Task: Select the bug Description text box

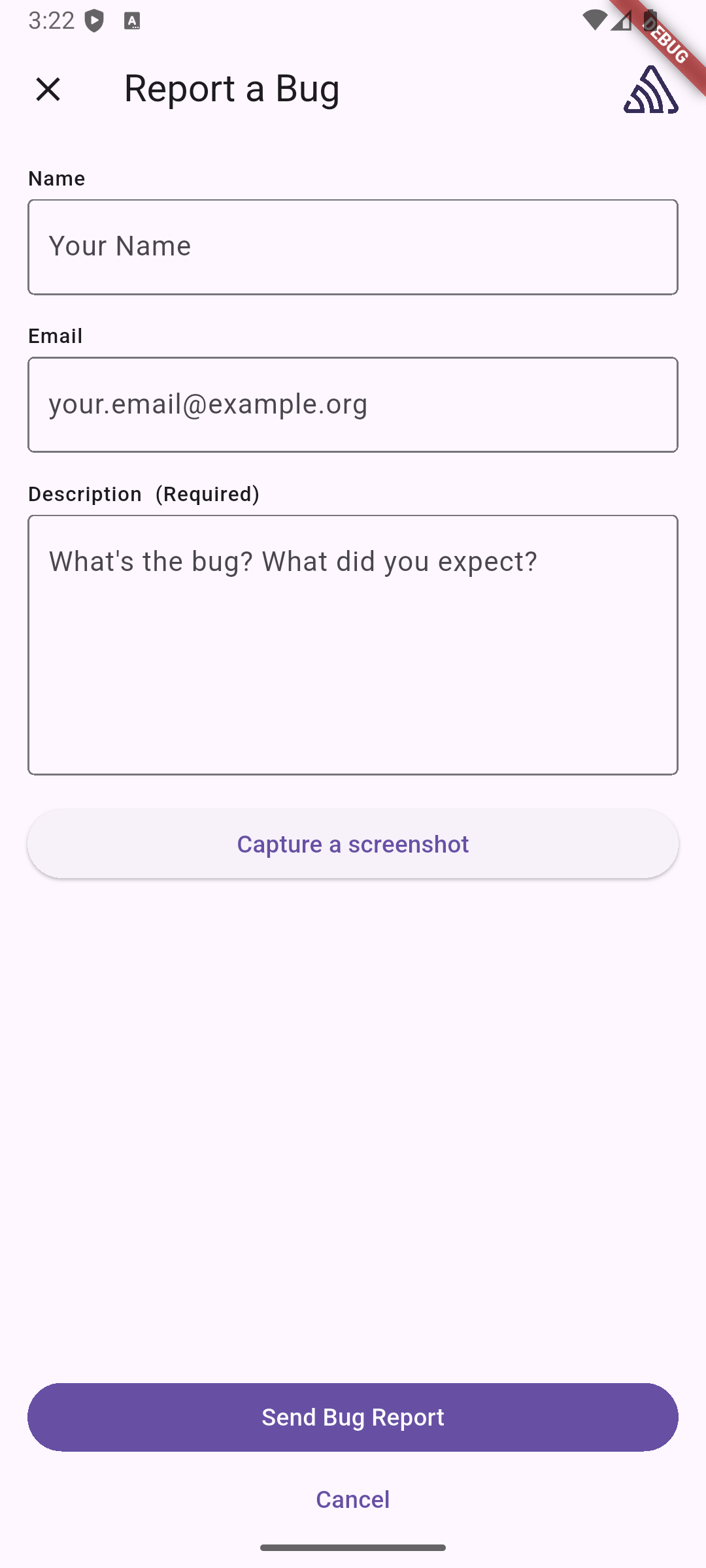Action: click(x=353, y=644)
